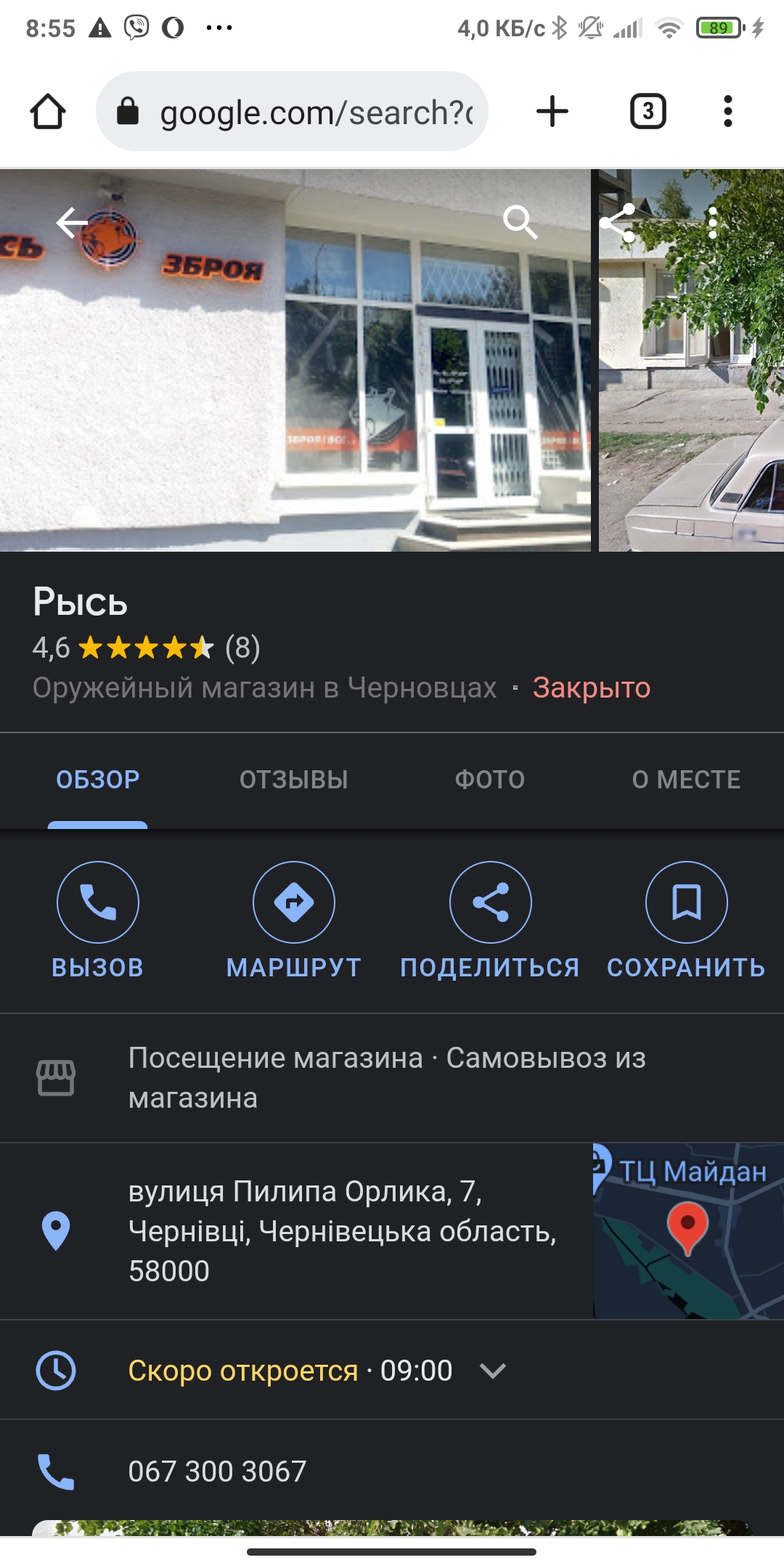Switch to the ОТЗЫВЫ tab

293,780
